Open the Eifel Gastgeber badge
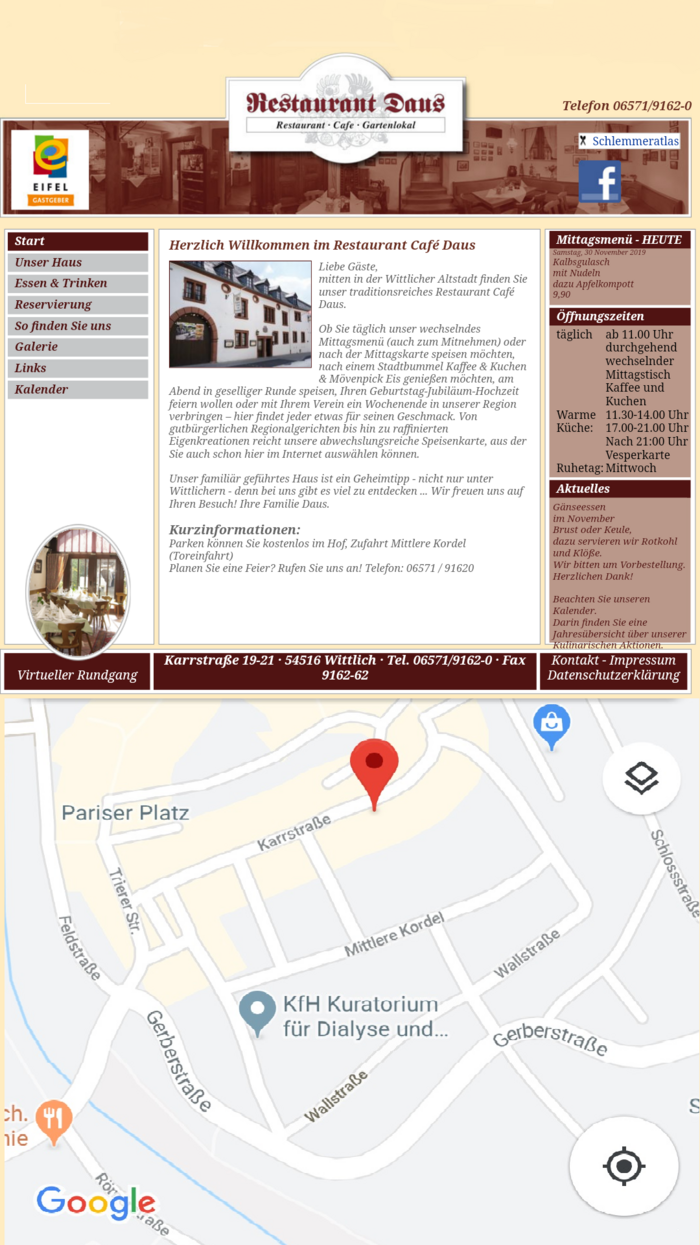 51,170
